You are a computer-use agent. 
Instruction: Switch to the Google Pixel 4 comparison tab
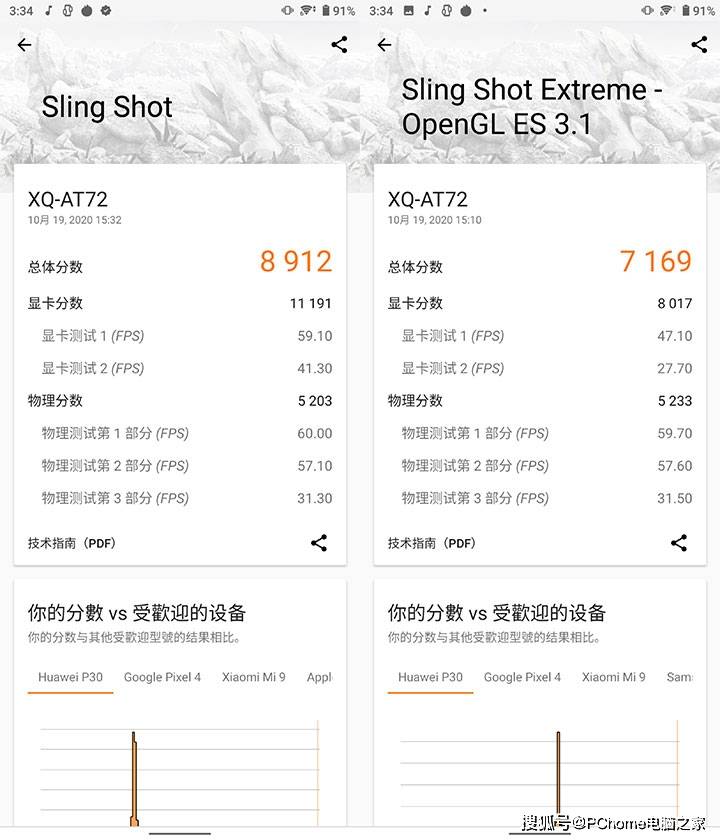tap(162, 677)
